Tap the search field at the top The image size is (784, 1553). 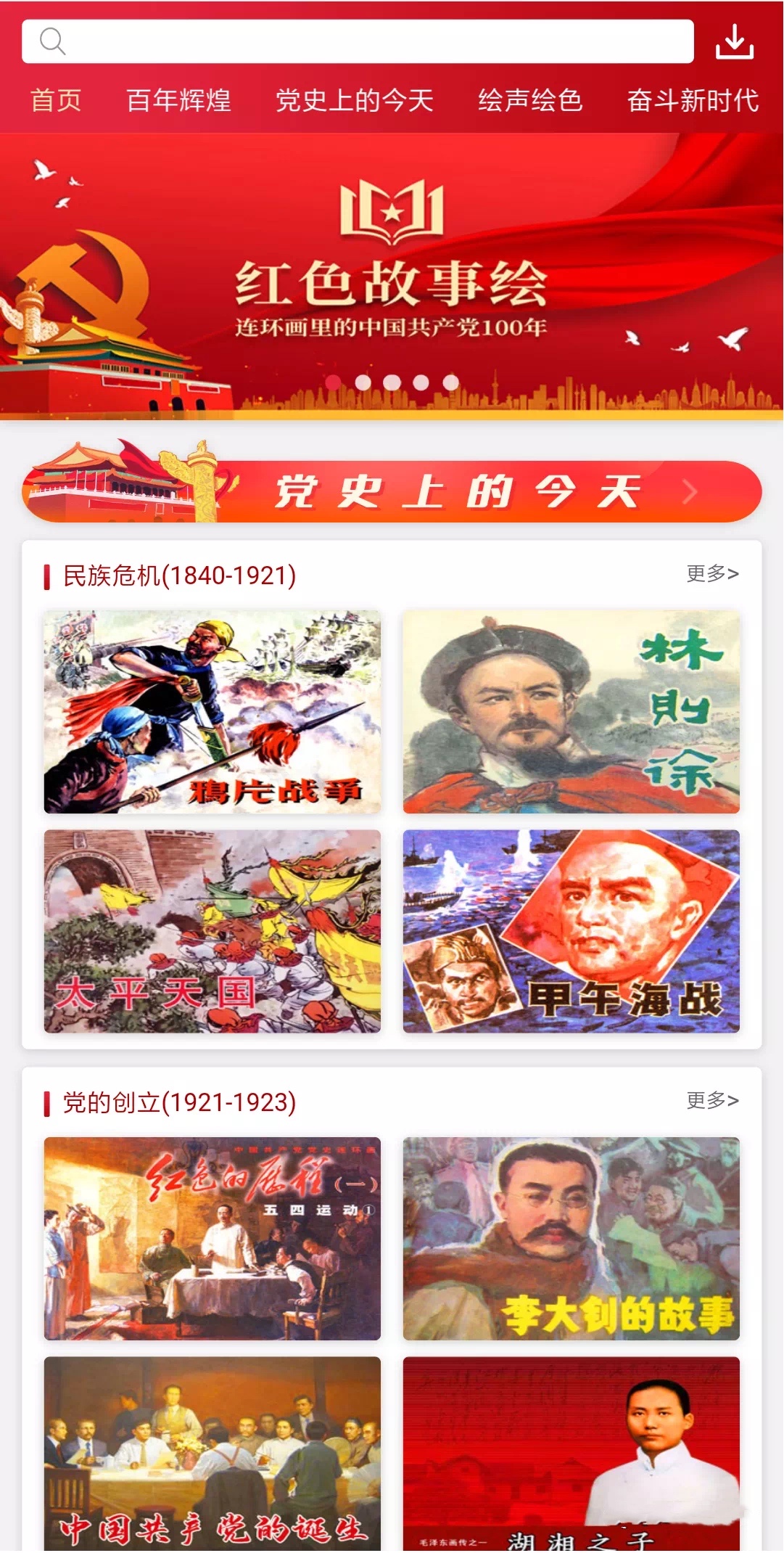(x=358, y=41)
